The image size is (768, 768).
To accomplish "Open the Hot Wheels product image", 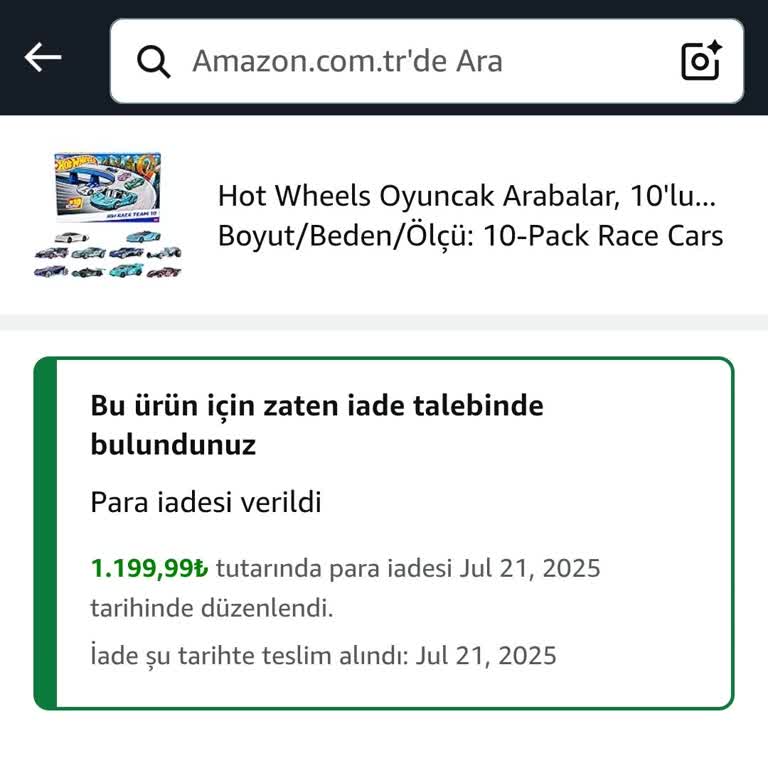I will 107,215.
